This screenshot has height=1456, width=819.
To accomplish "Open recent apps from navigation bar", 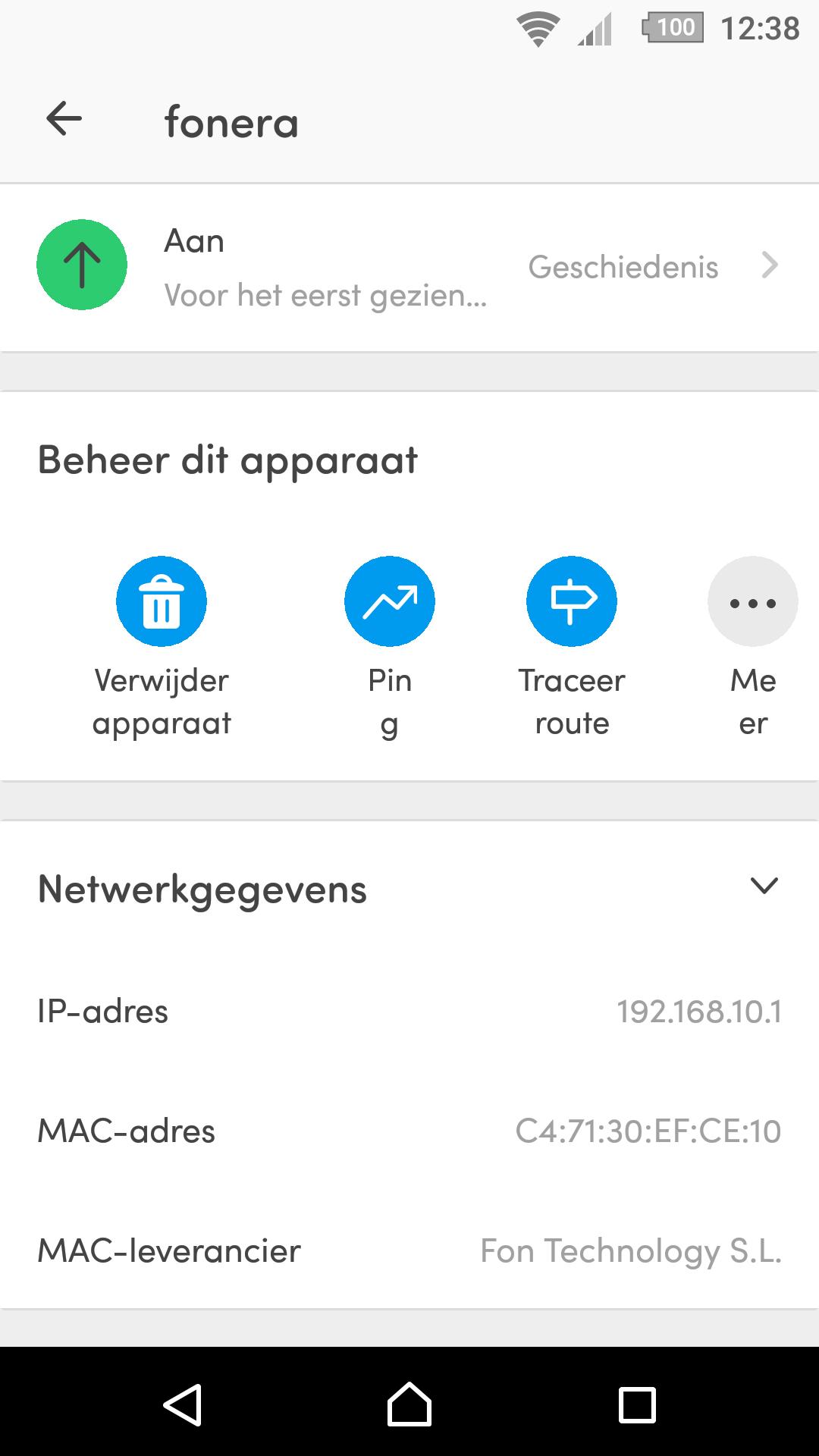I will click(637, 1404).
